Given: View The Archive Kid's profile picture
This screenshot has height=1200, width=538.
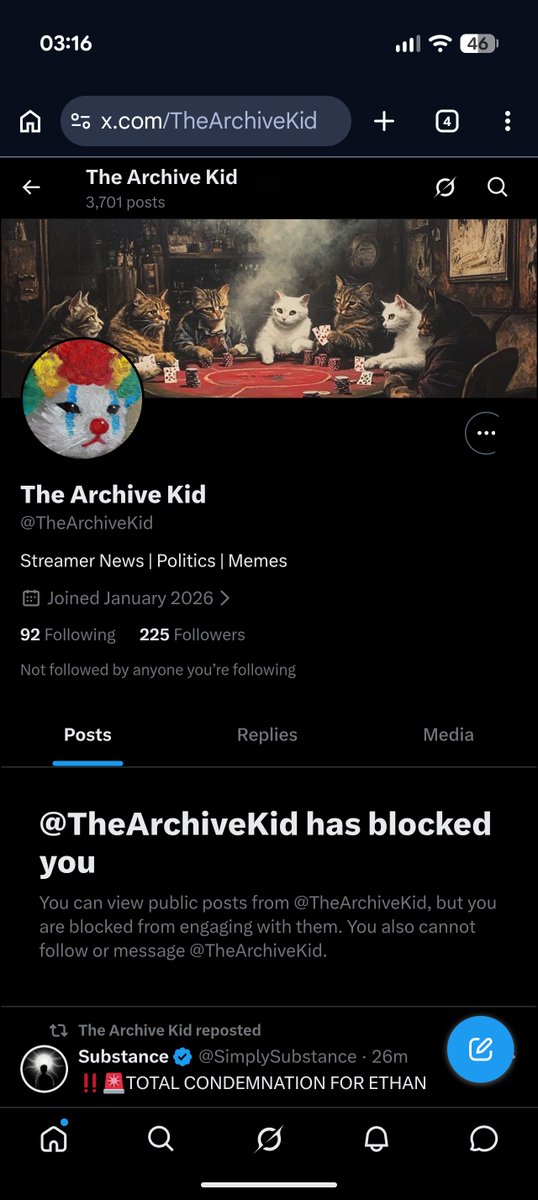Looking at the screenshot, I should [x=82, y=398].
